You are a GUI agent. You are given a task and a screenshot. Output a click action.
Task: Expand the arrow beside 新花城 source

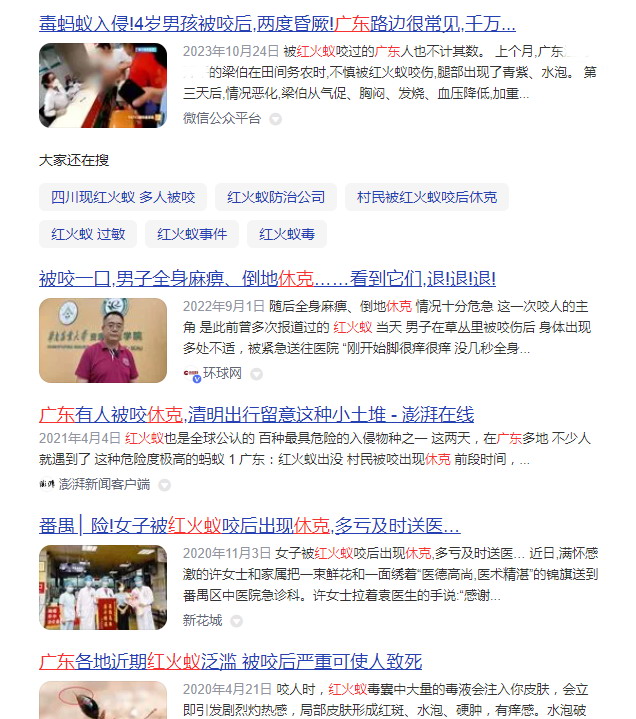click(236, 621)
